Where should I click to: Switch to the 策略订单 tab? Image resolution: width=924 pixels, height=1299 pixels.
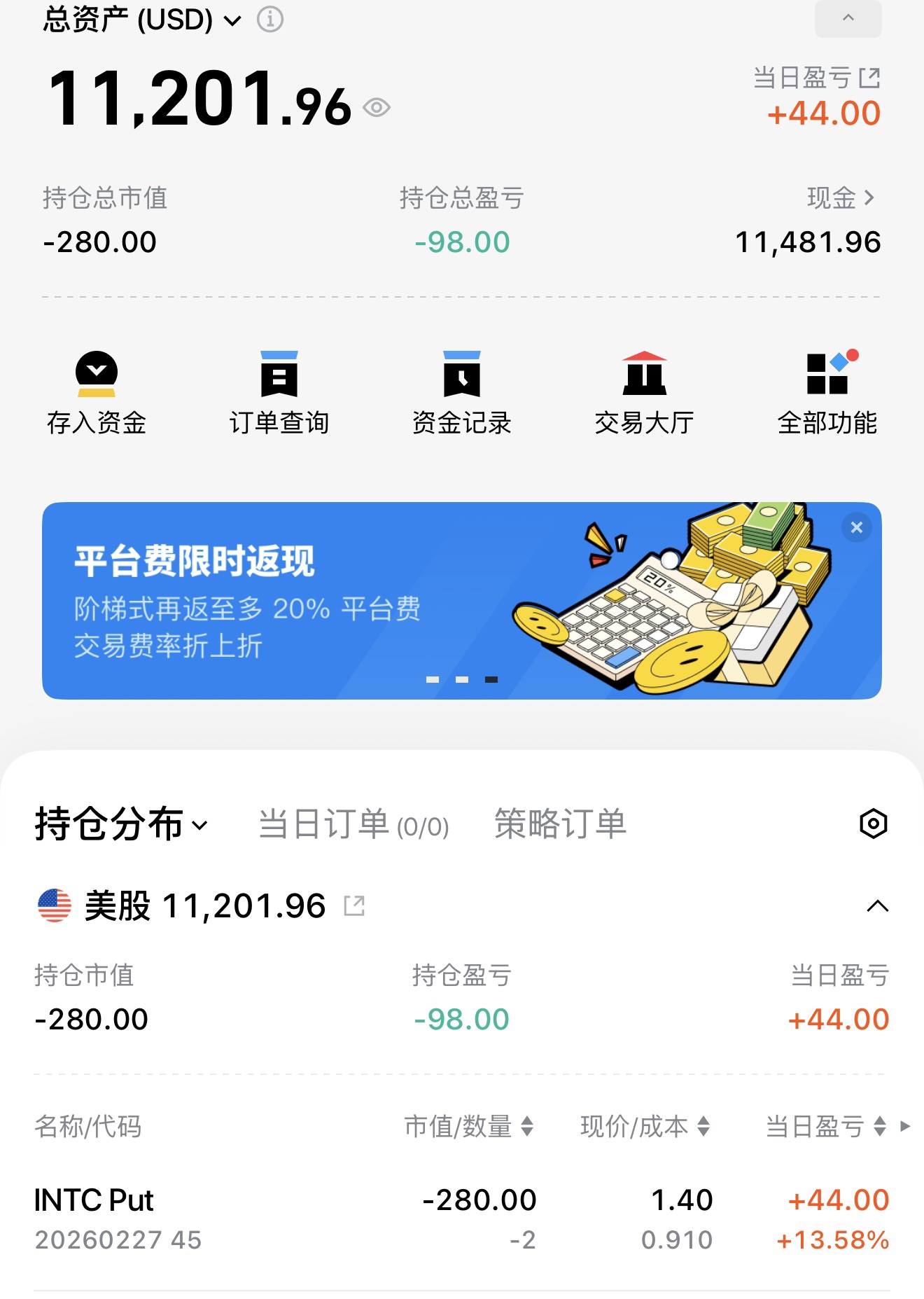(560, 824)
